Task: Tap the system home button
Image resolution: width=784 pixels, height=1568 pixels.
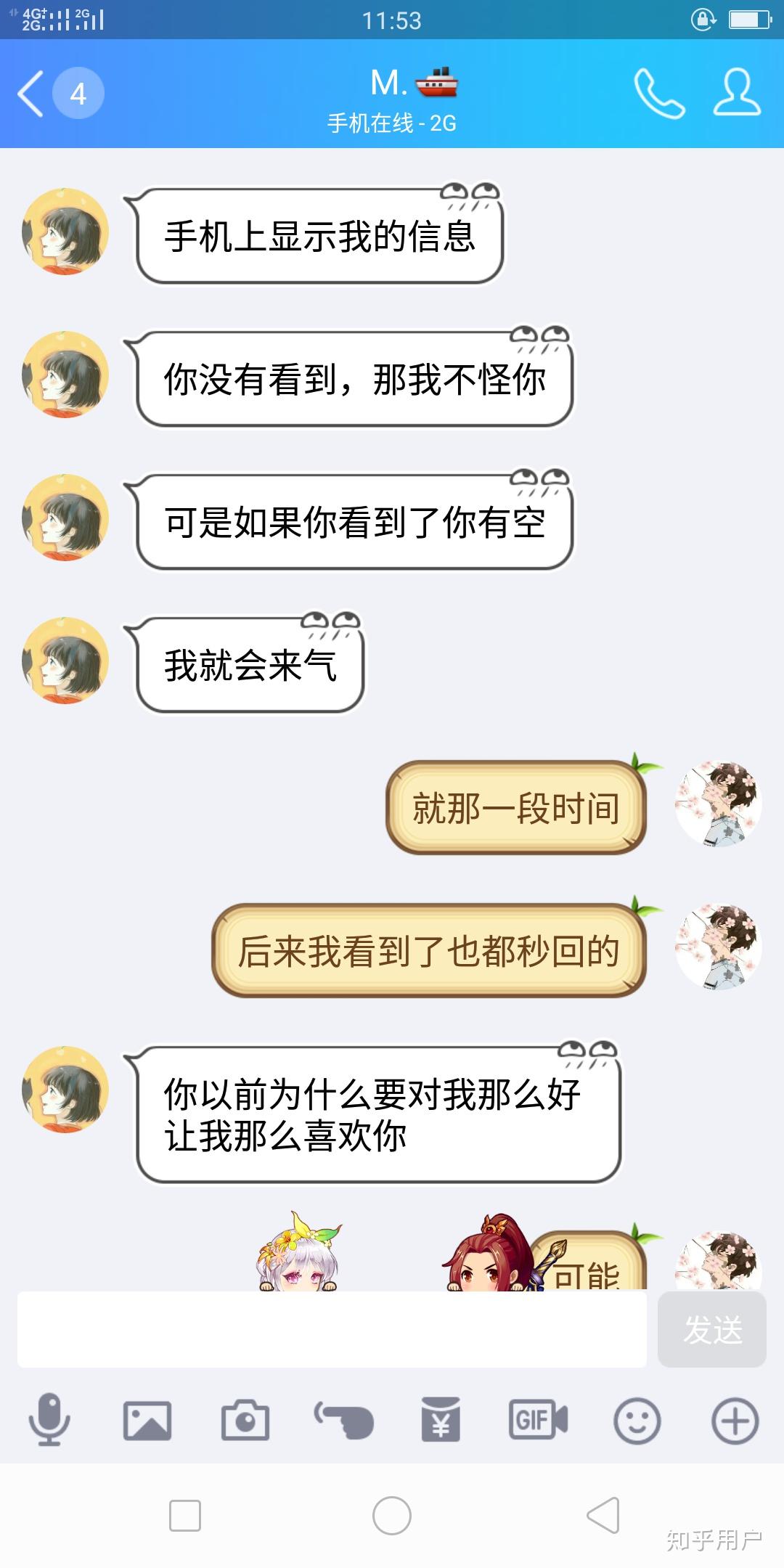Action: coord(392,1516)
